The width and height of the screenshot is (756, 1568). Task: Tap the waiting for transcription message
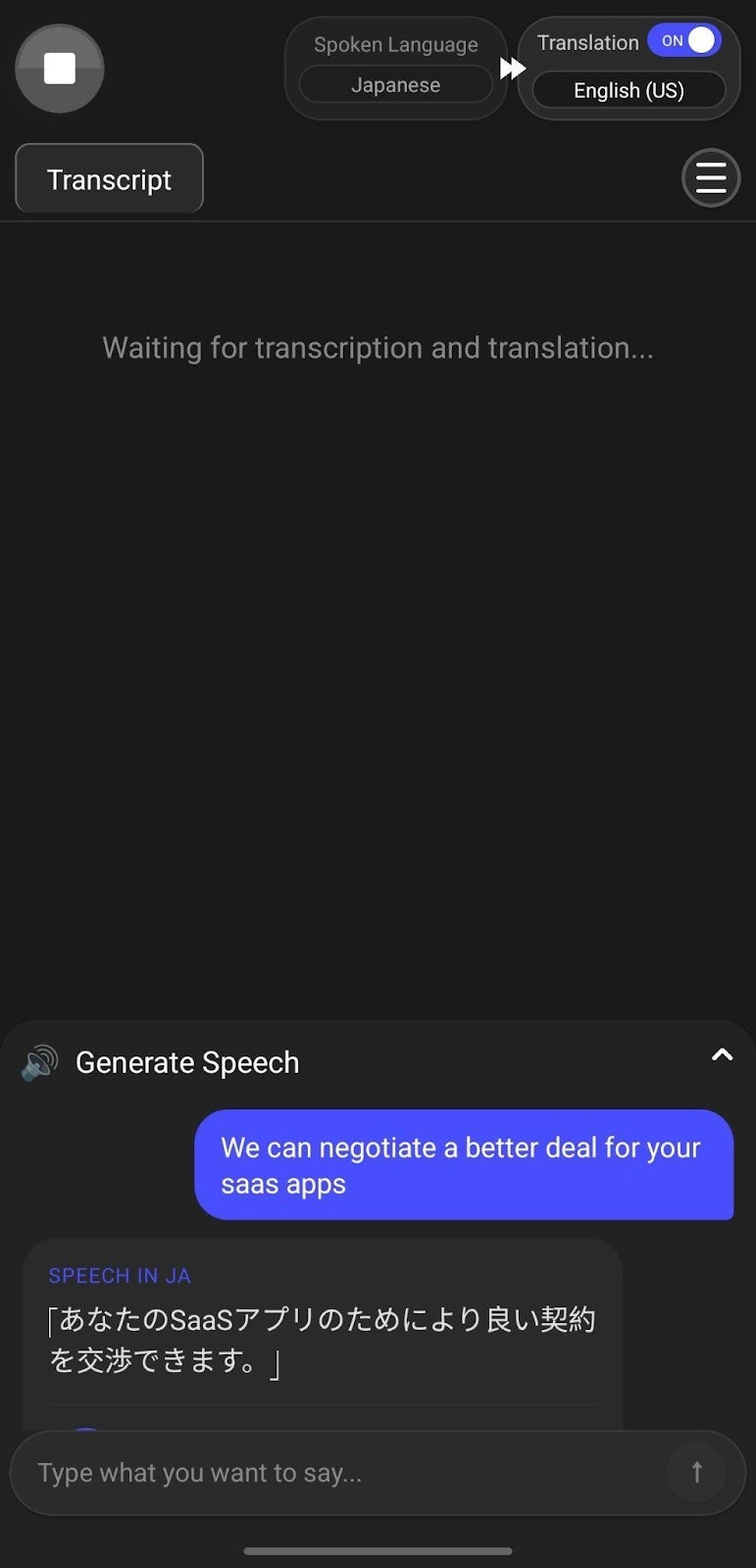(x=378, y=348)
